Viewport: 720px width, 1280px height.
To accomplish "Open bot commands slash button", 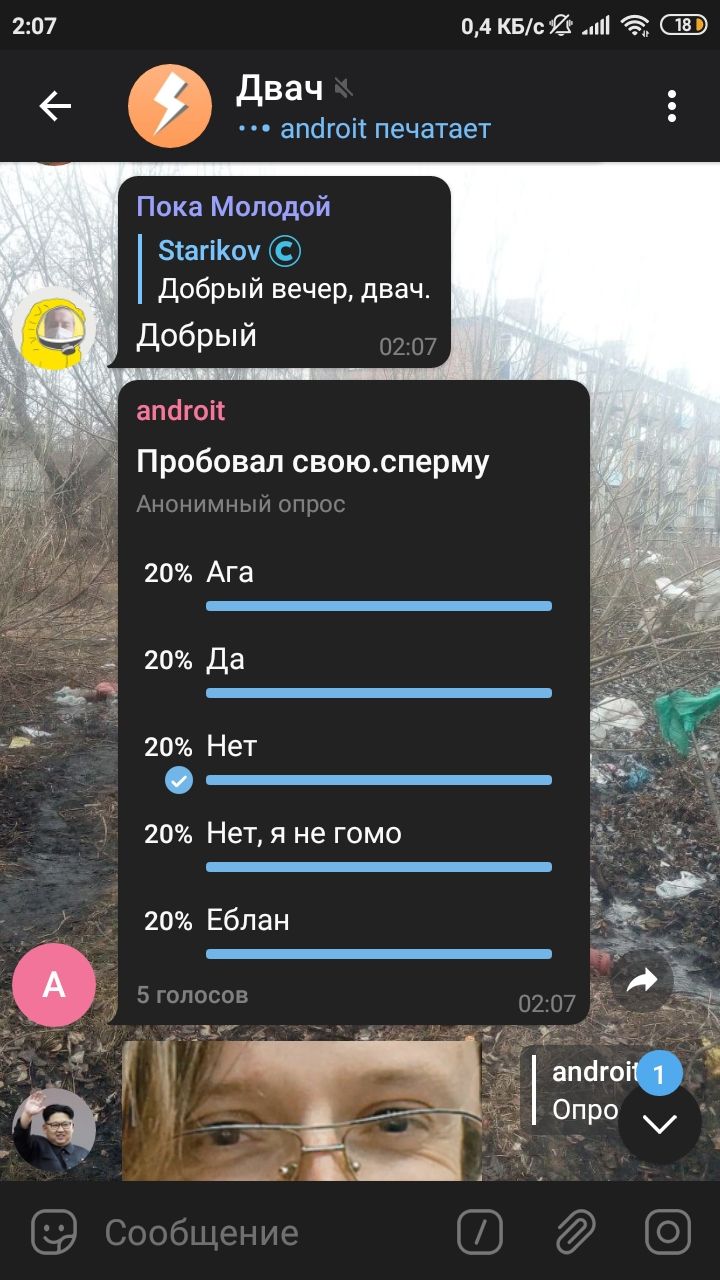I will pos(480,1232).
